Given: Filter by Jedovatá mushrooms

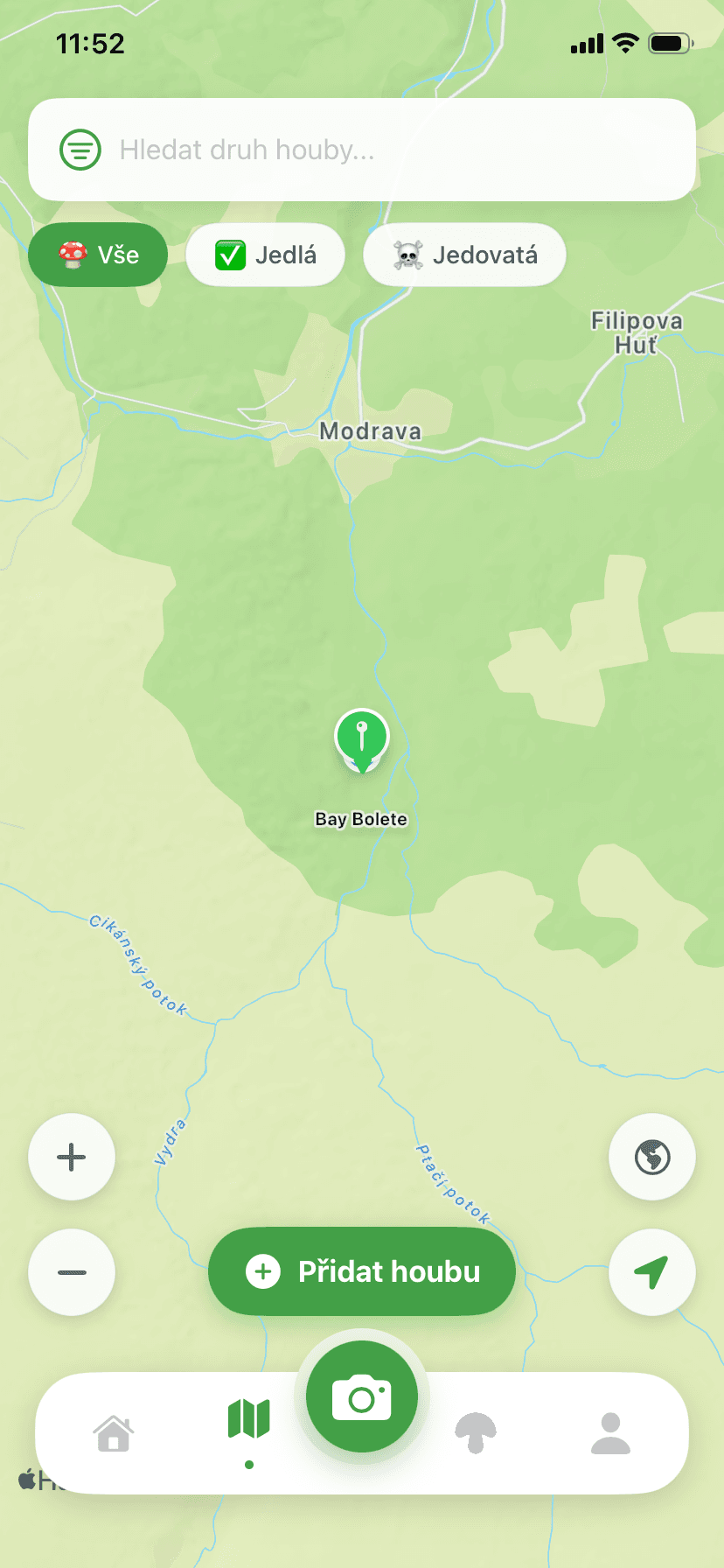Looking at the screenshot, I should (x=465, y=255).
